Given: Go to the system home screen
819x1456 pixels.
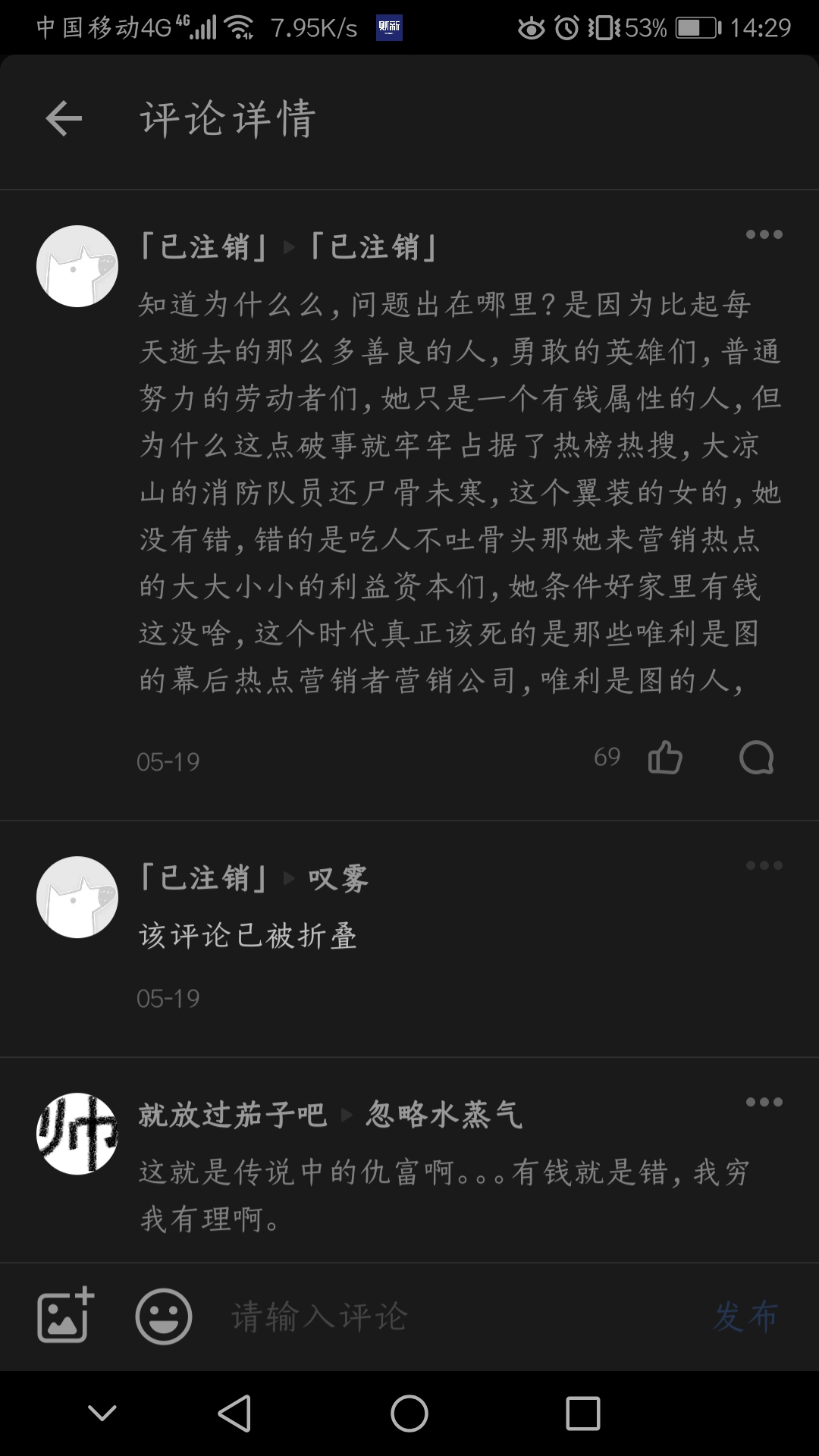Looking at the screenshot, I should coord(409,1414).
